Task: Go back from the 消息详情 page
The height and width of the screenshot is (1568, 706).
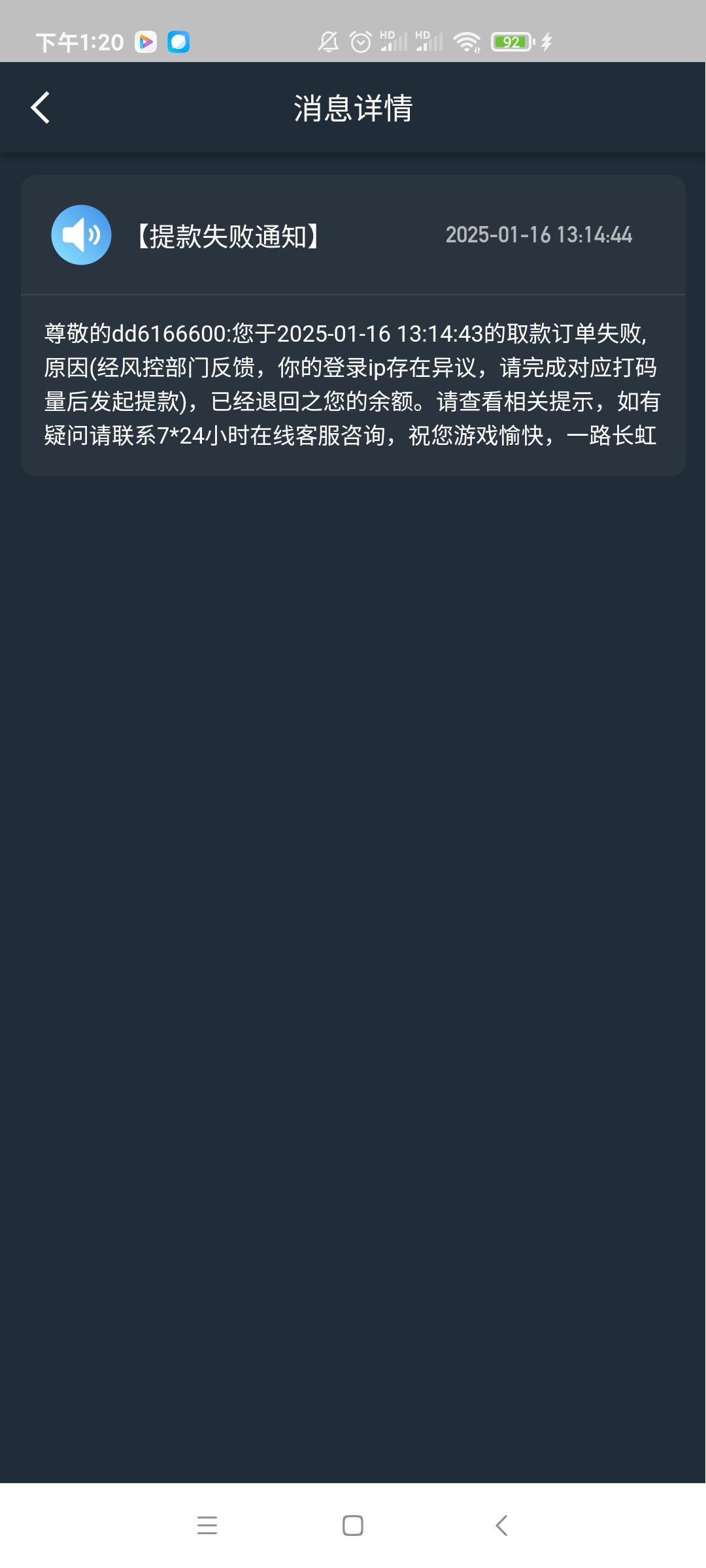Action: [41, 108]
